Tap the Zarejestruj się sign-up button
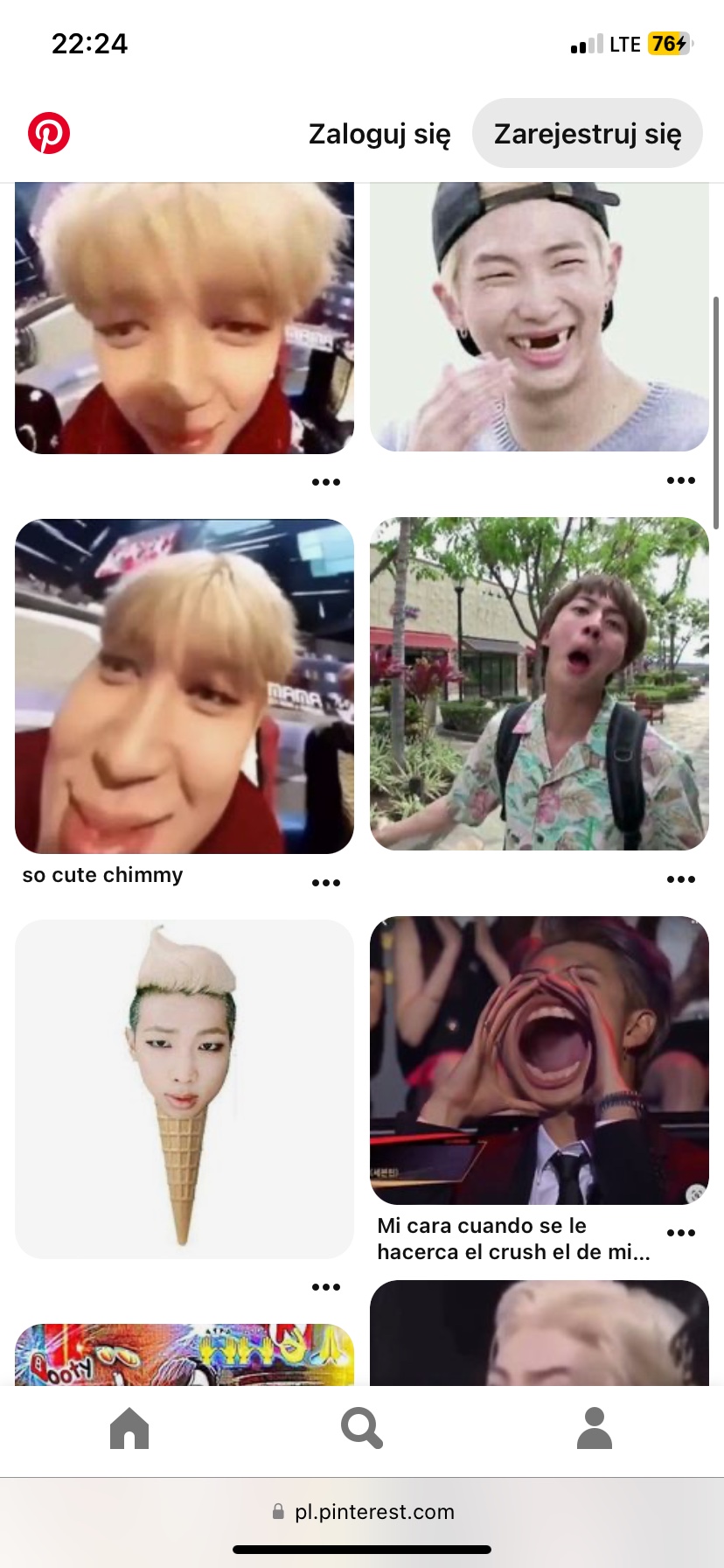Screen dimensions: 724x1568 [x=587, y=134]
